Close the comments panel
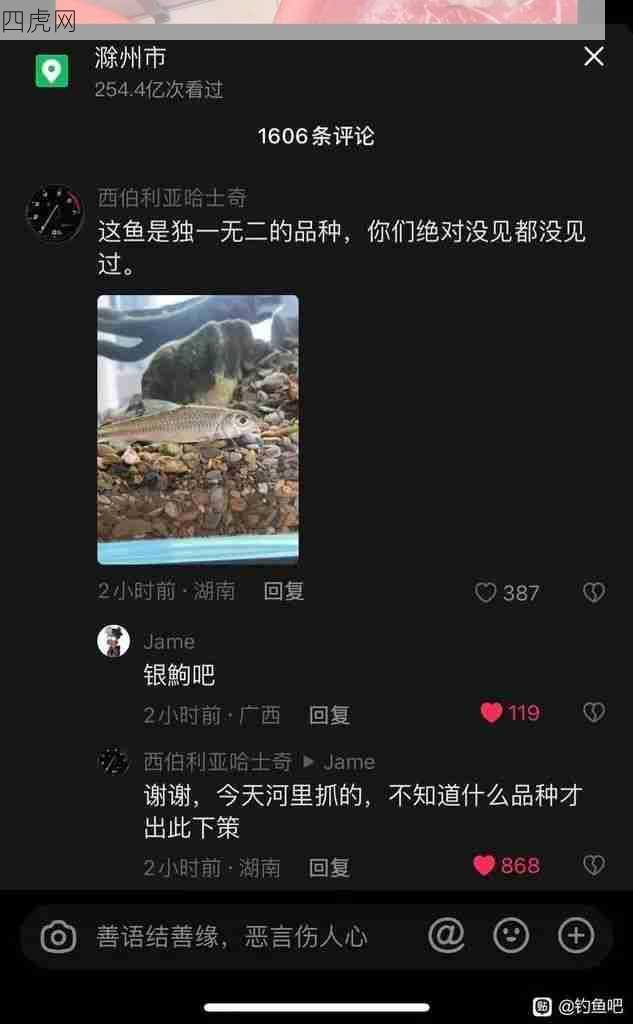 point(594,57)
